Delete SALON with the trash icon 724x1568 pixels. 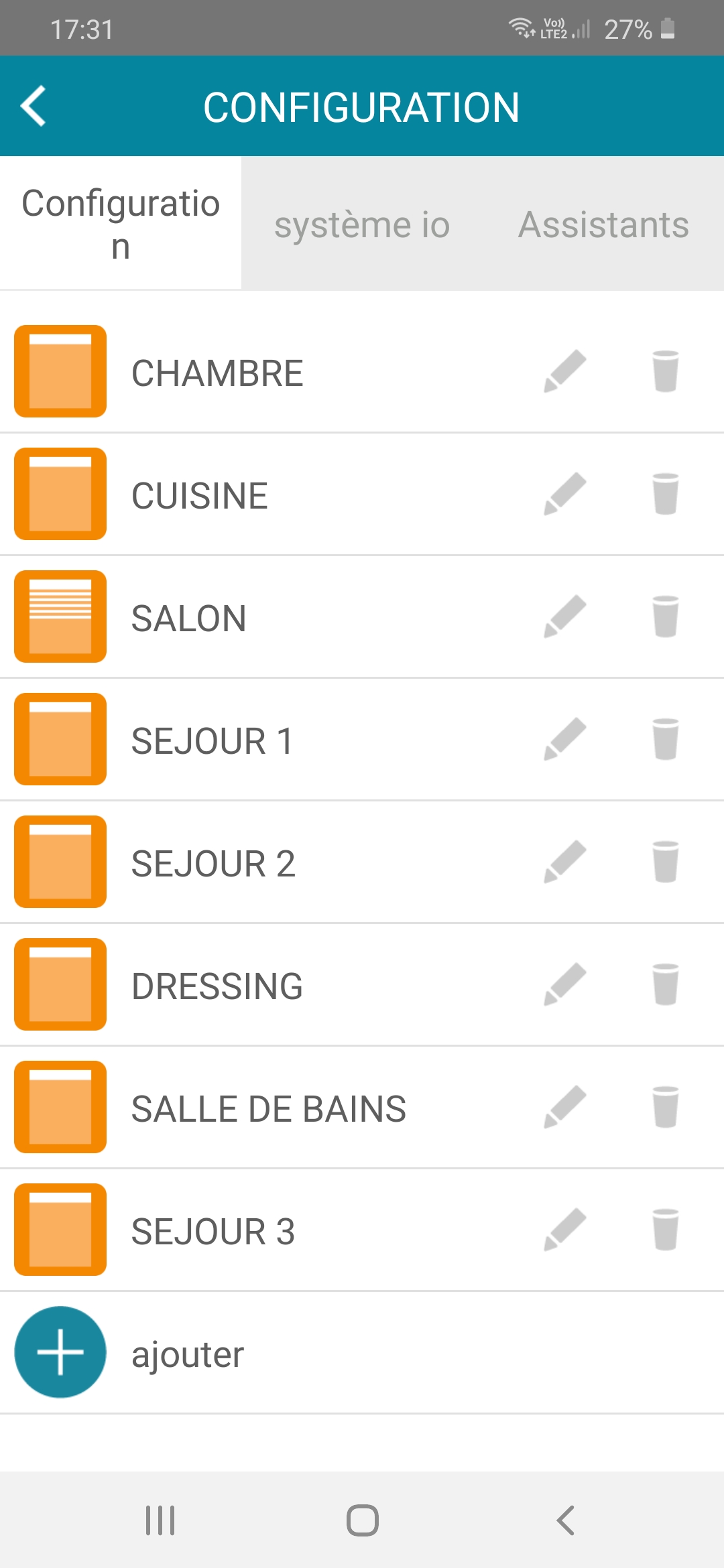pyautogui.click(x=665, y=616)
